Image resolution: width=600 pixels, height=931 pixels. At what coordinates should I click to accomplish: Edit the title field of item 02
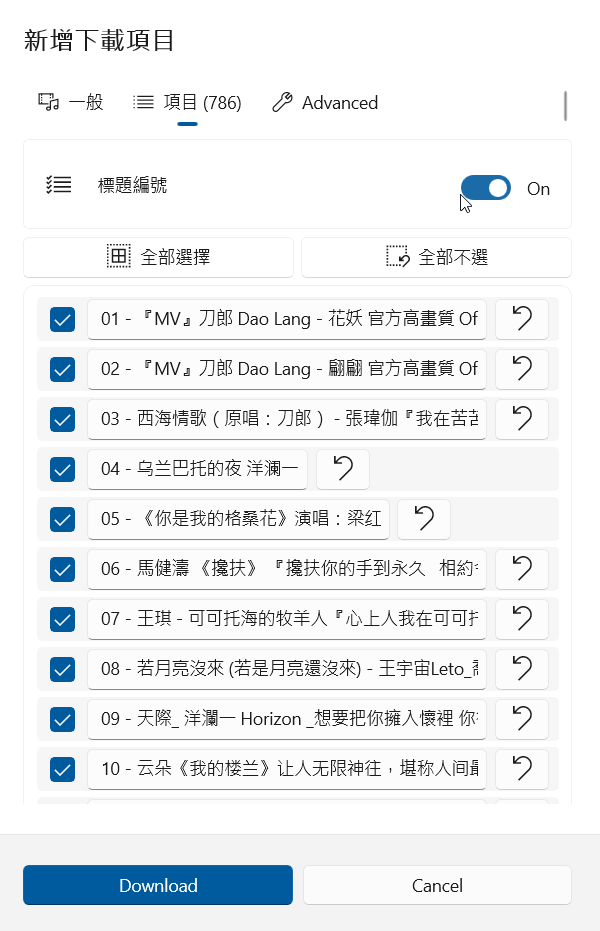(287, 369)
